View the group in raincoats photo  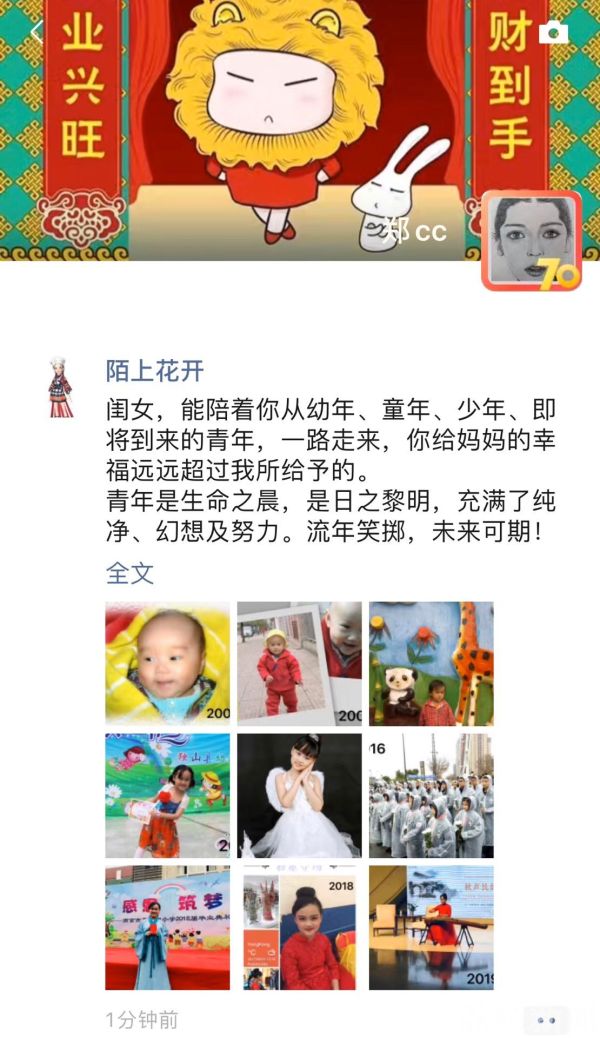click(431, 795)
